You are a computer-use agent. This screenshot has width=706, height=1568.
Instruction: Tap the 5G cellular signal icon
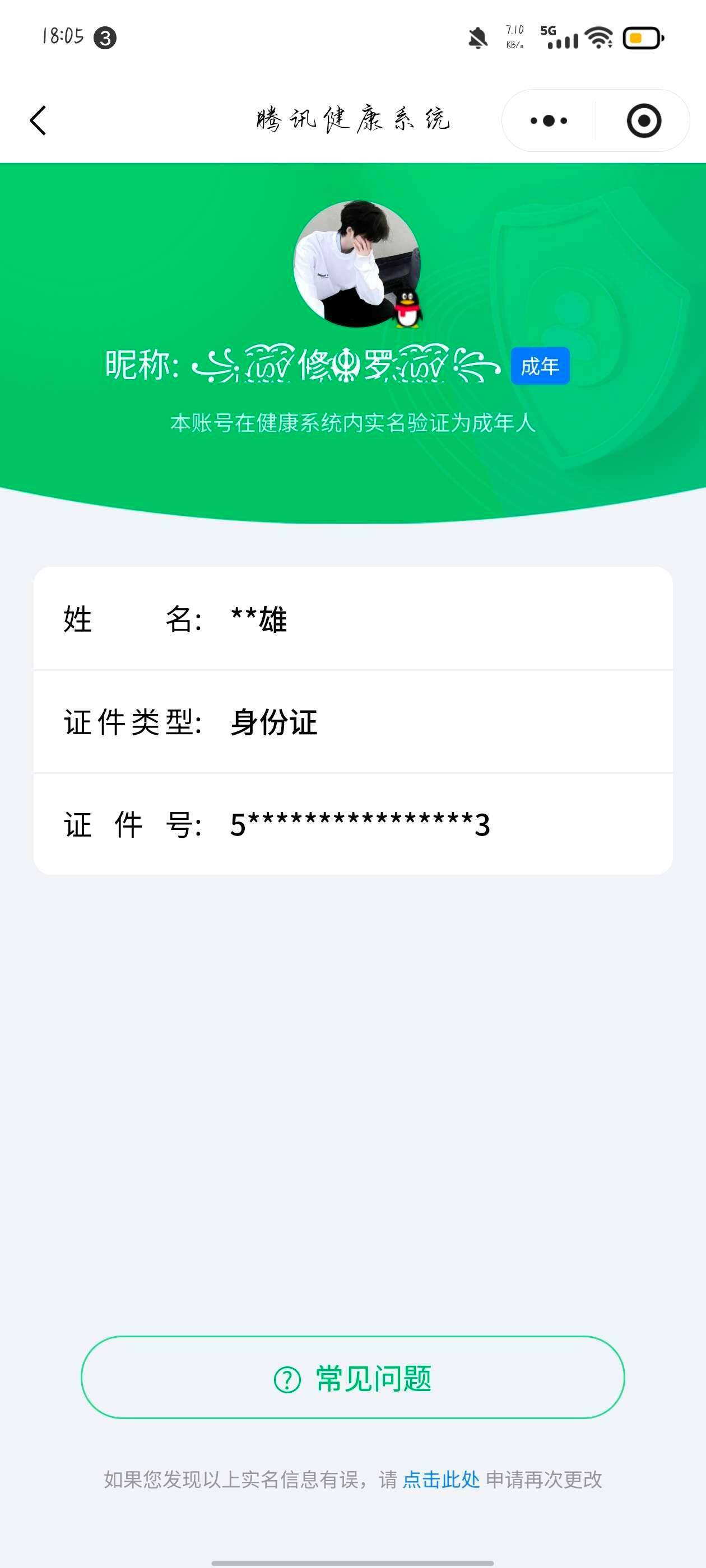pyautogui.click(x=561, y=38)
